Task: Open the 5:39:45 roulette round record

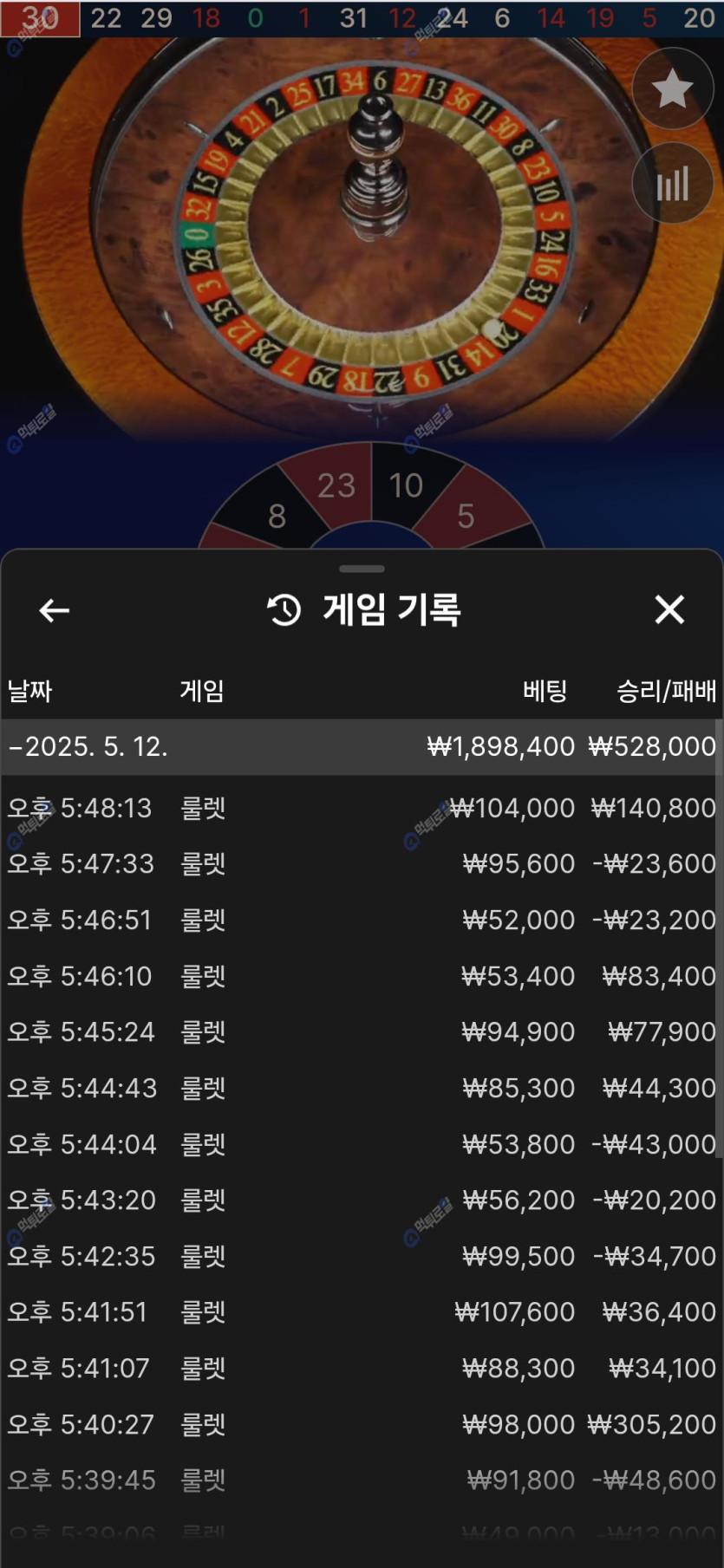Action: [362, 1480]
